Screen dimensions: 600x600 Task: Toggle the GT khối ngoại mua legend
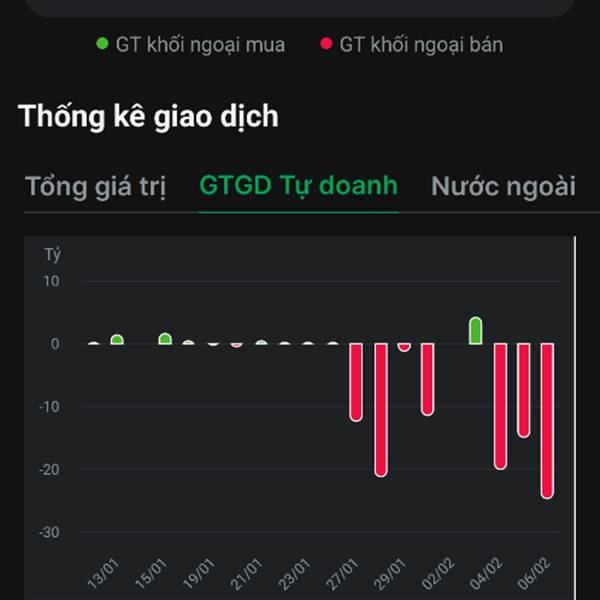point(191,44)
